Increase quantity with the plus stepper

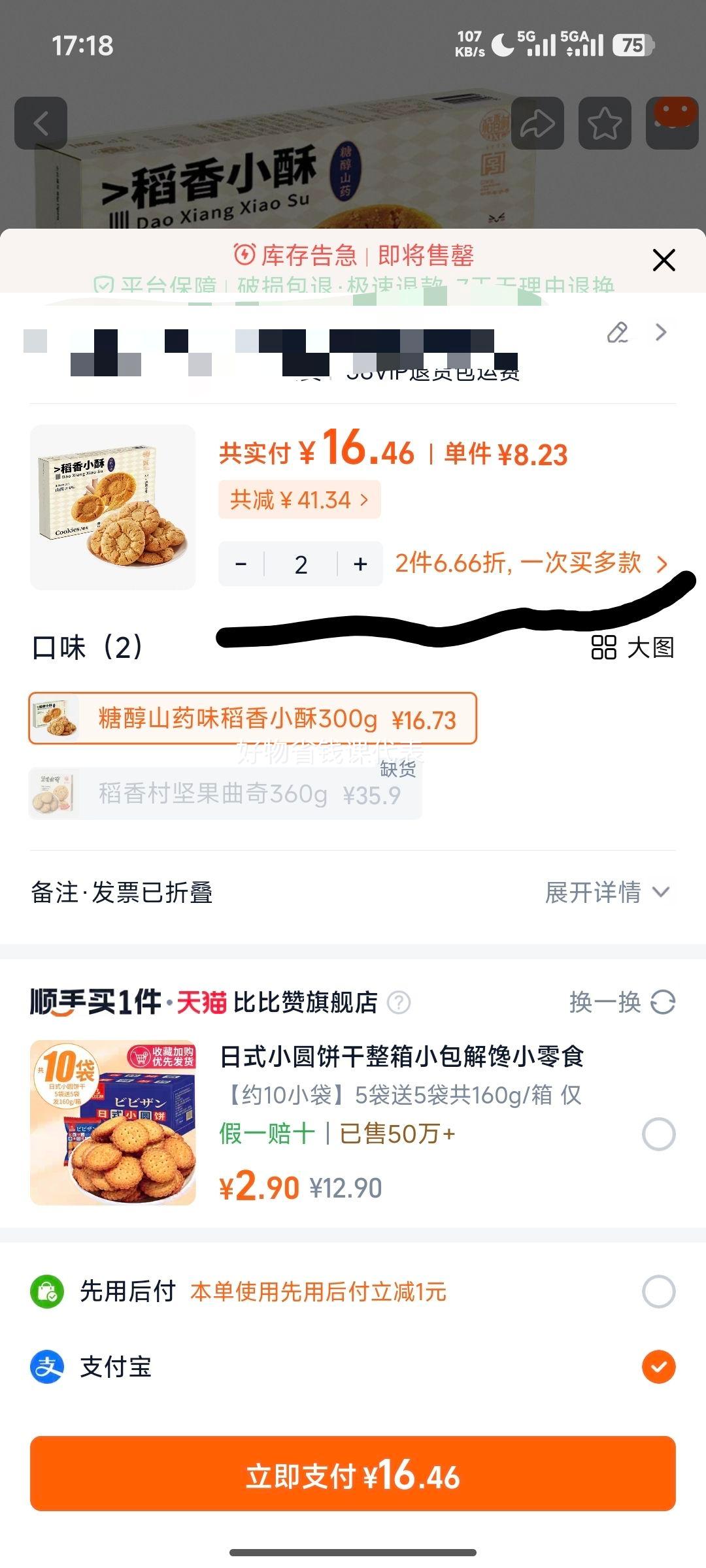tap(360, 563)
